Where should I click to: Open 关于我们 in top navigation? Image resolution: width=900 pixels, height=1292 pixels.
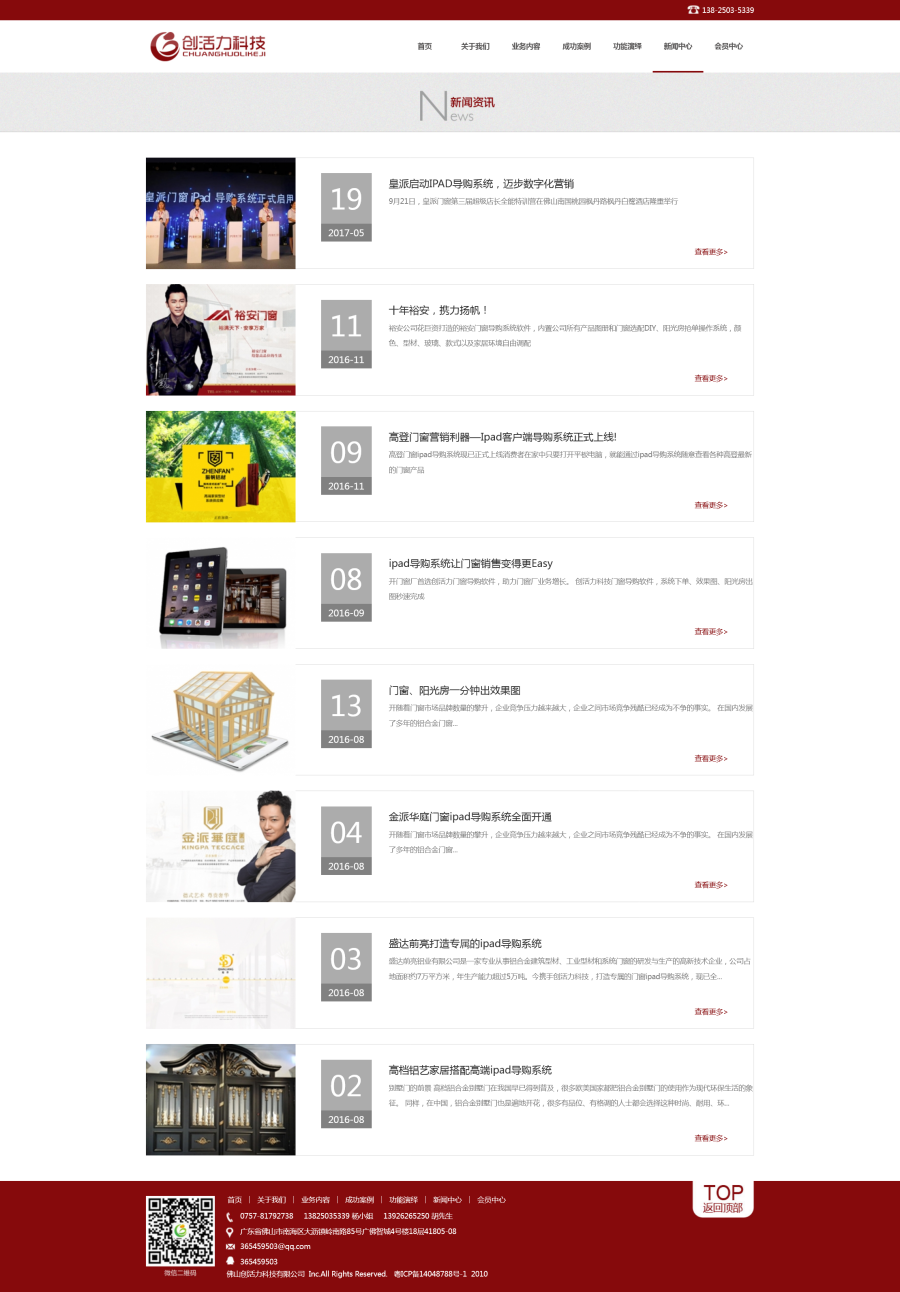[475, 46]
